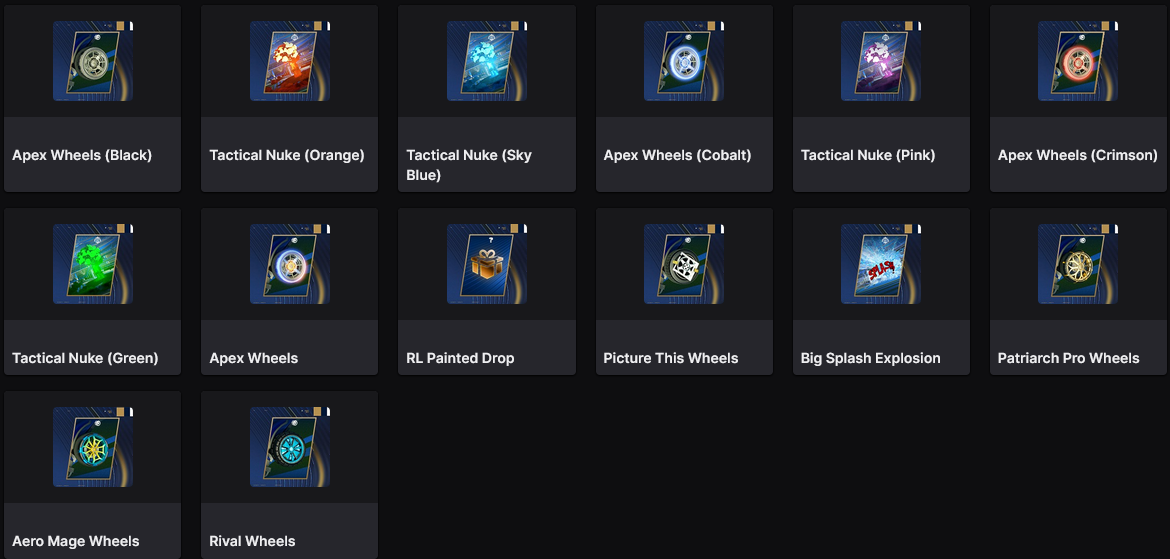The image size is (1170, 559).
Task: Open the Tactical Nuke (Green) card
Action: [92, 291]
